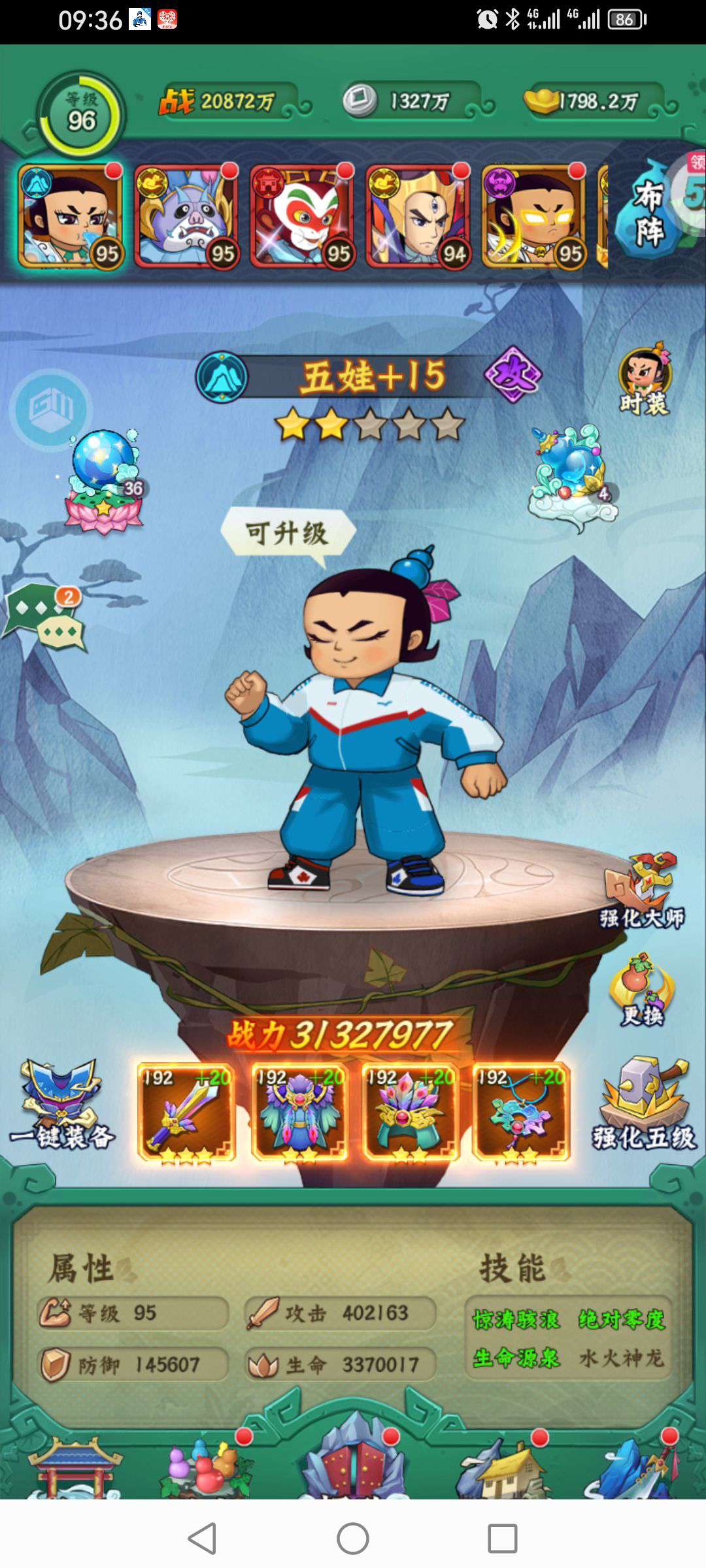Go back with system back button

(203, 1538)
